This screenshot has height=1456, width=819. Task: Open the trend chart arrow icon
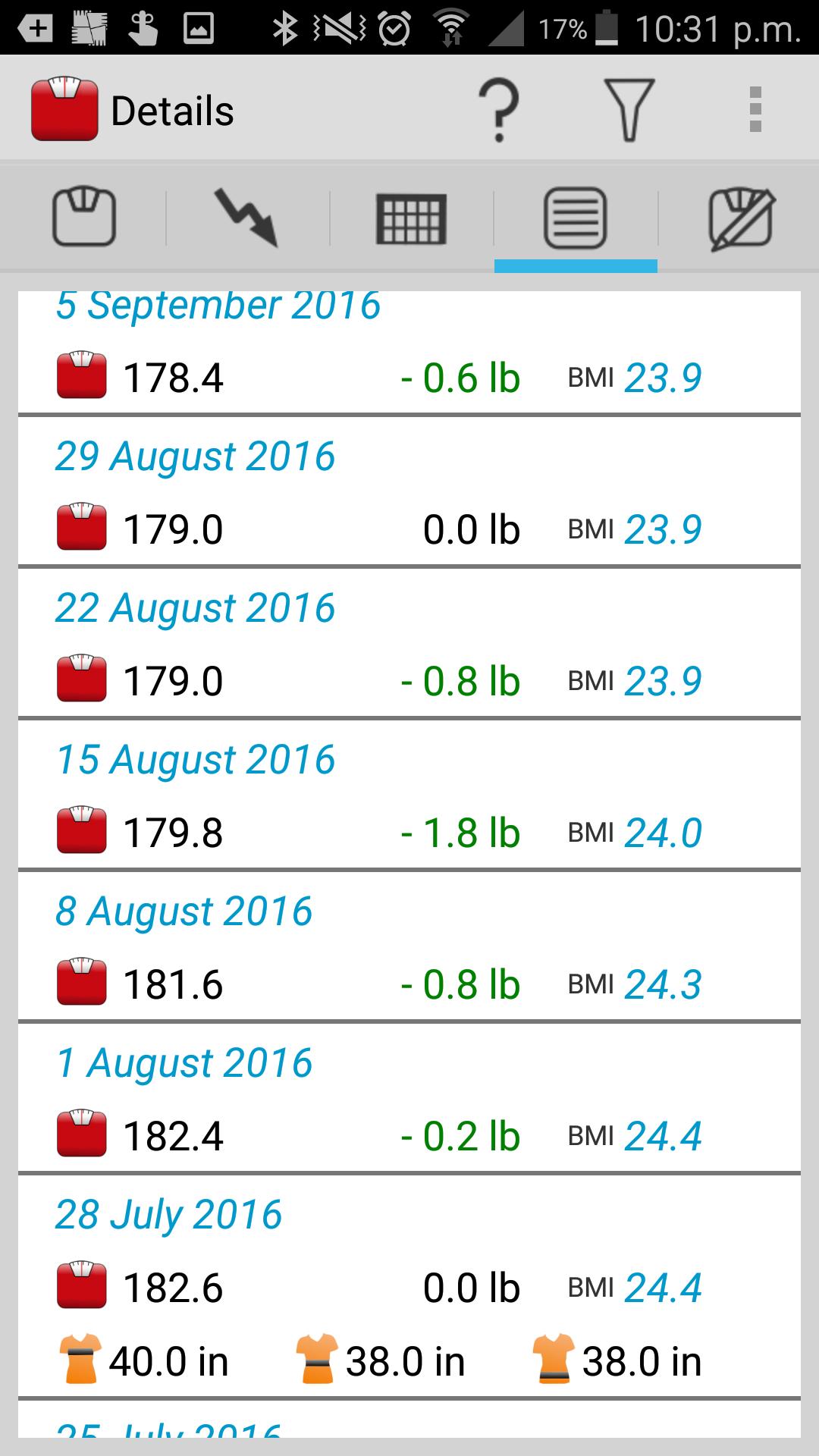(247, 218)
